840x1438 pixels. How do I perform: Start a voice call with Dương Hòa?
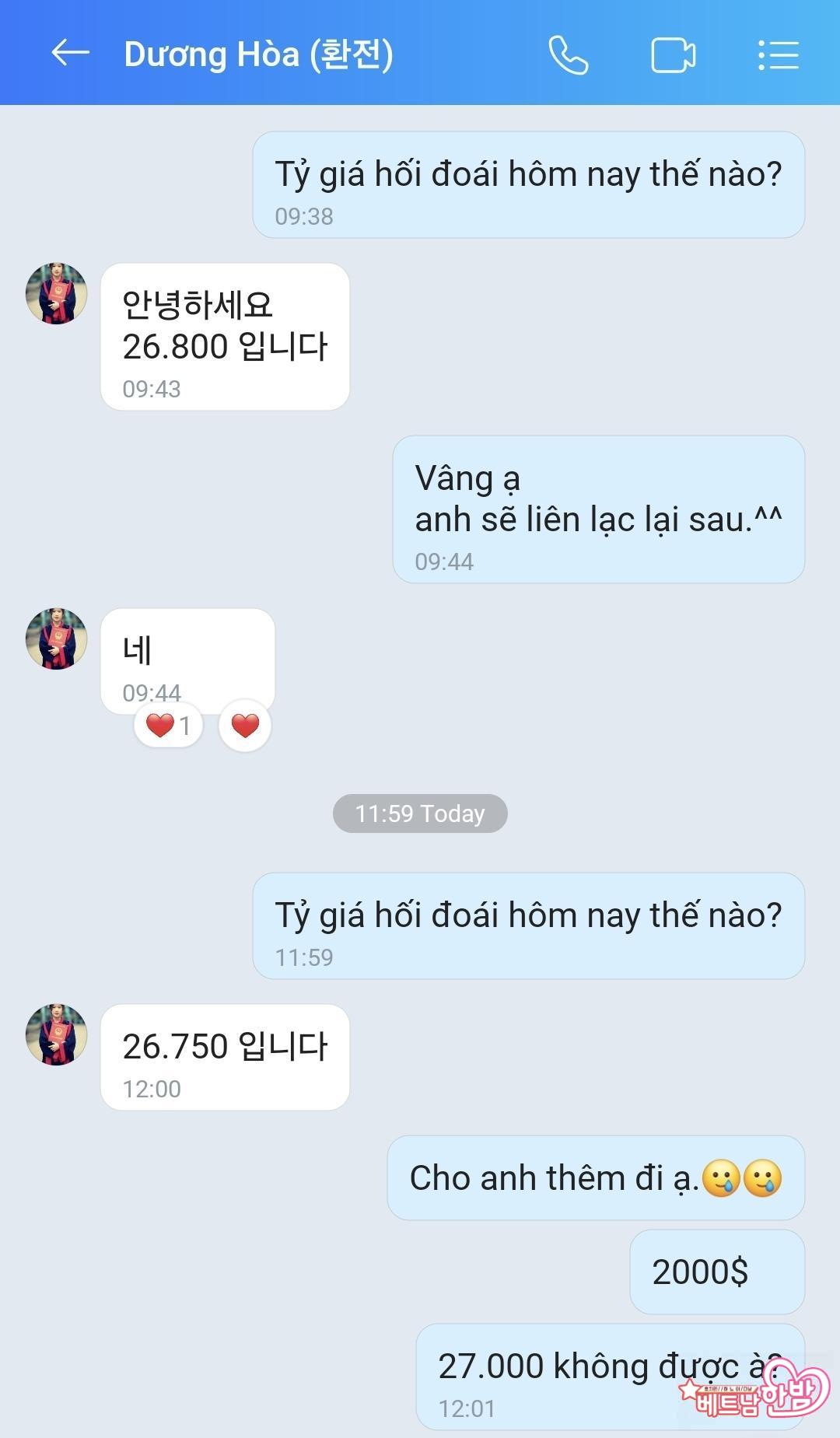click(x=569, y=55)
